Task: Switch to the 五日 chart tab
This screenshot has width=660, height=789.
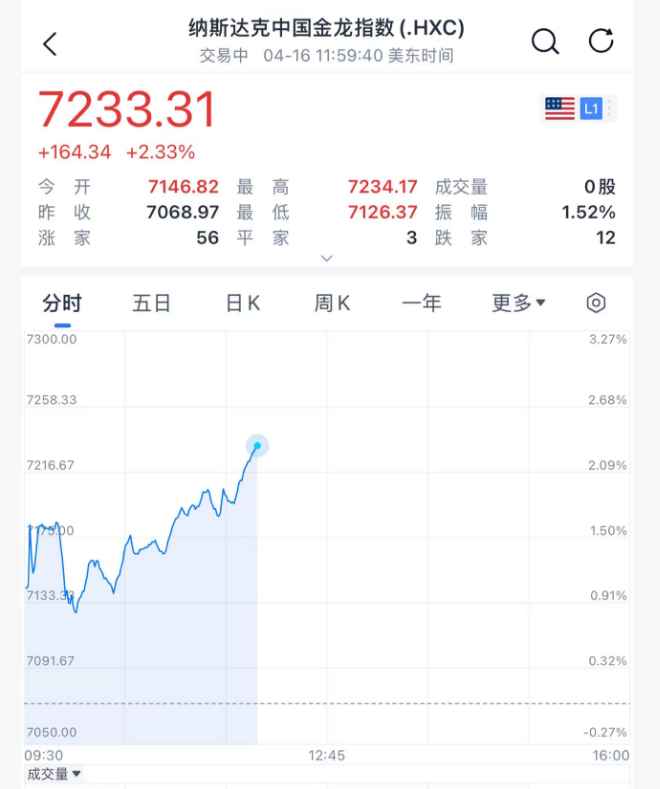Action: pyautogui.click(x=152, y=303)
